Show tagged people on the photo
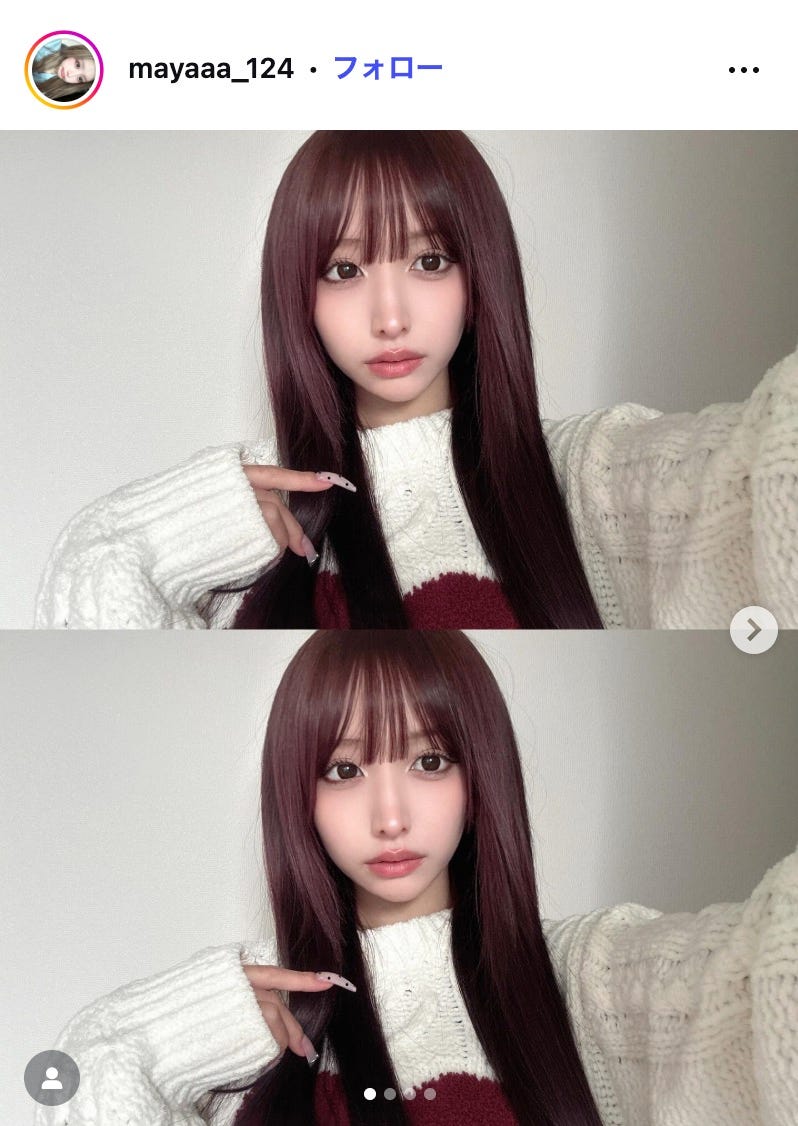 (x=52, y=1077)
